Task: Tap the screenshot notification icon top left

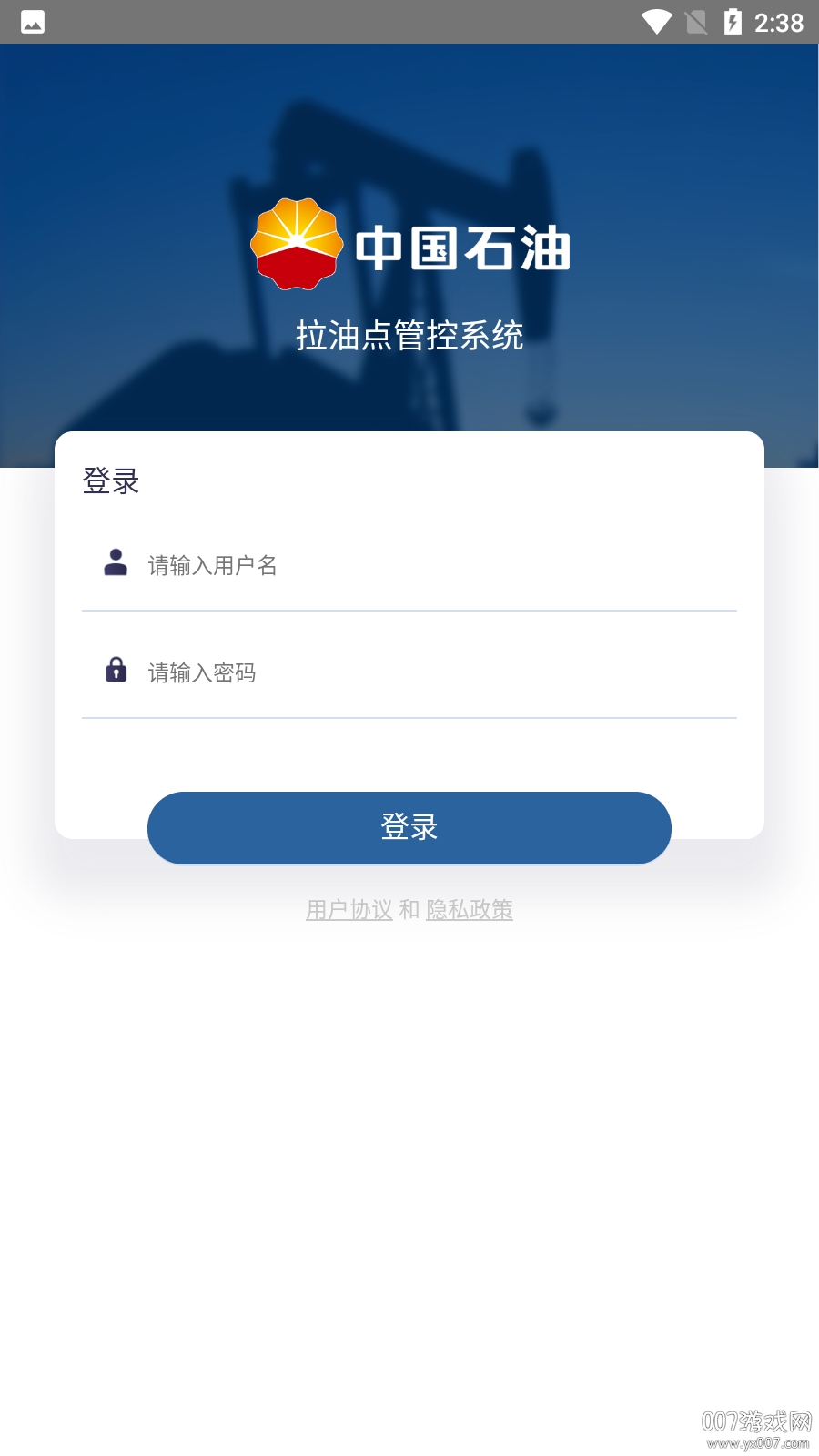Action: 32,21
